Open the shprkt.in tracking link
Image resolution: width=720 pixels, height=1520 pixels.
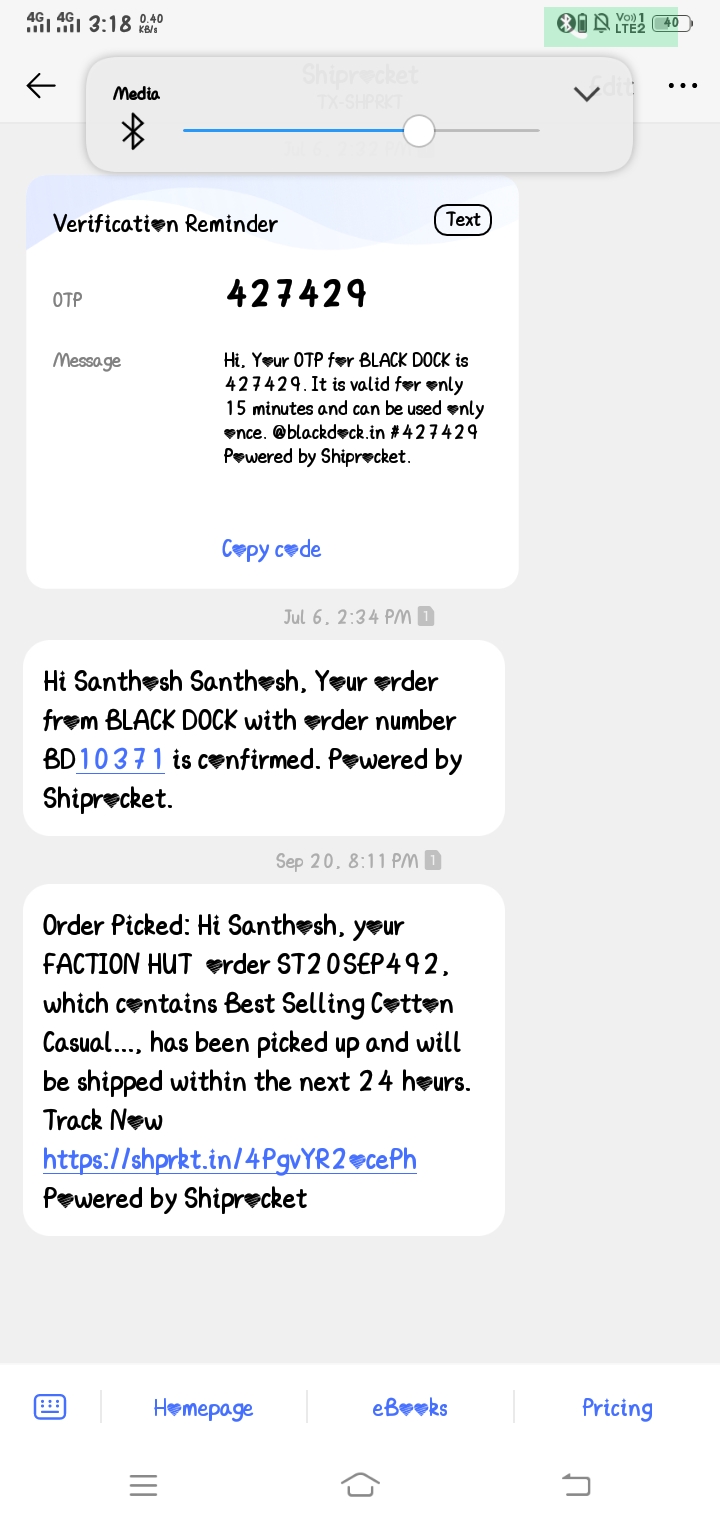tap(230, 1159)
